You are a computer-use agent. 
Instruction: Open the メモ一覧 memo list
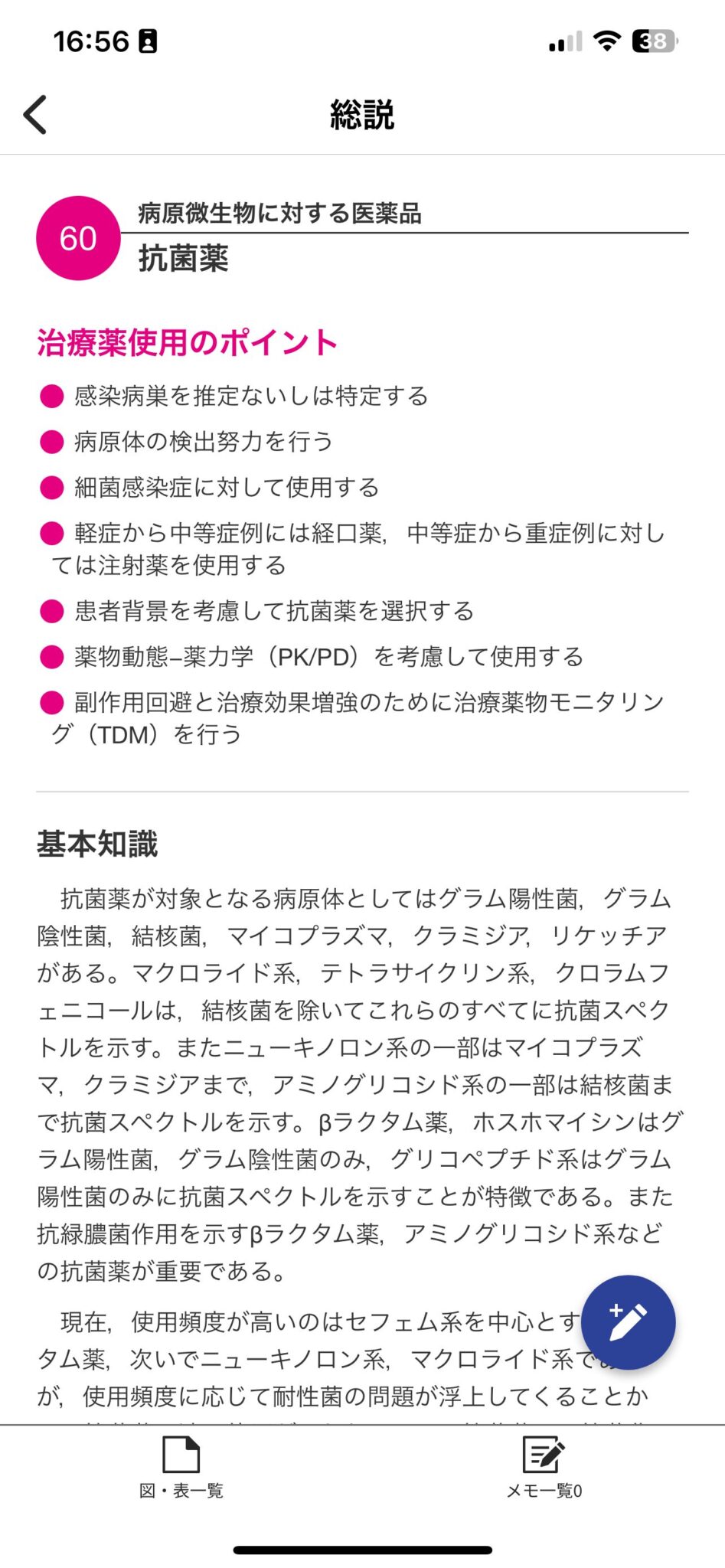pos(544,1467)
